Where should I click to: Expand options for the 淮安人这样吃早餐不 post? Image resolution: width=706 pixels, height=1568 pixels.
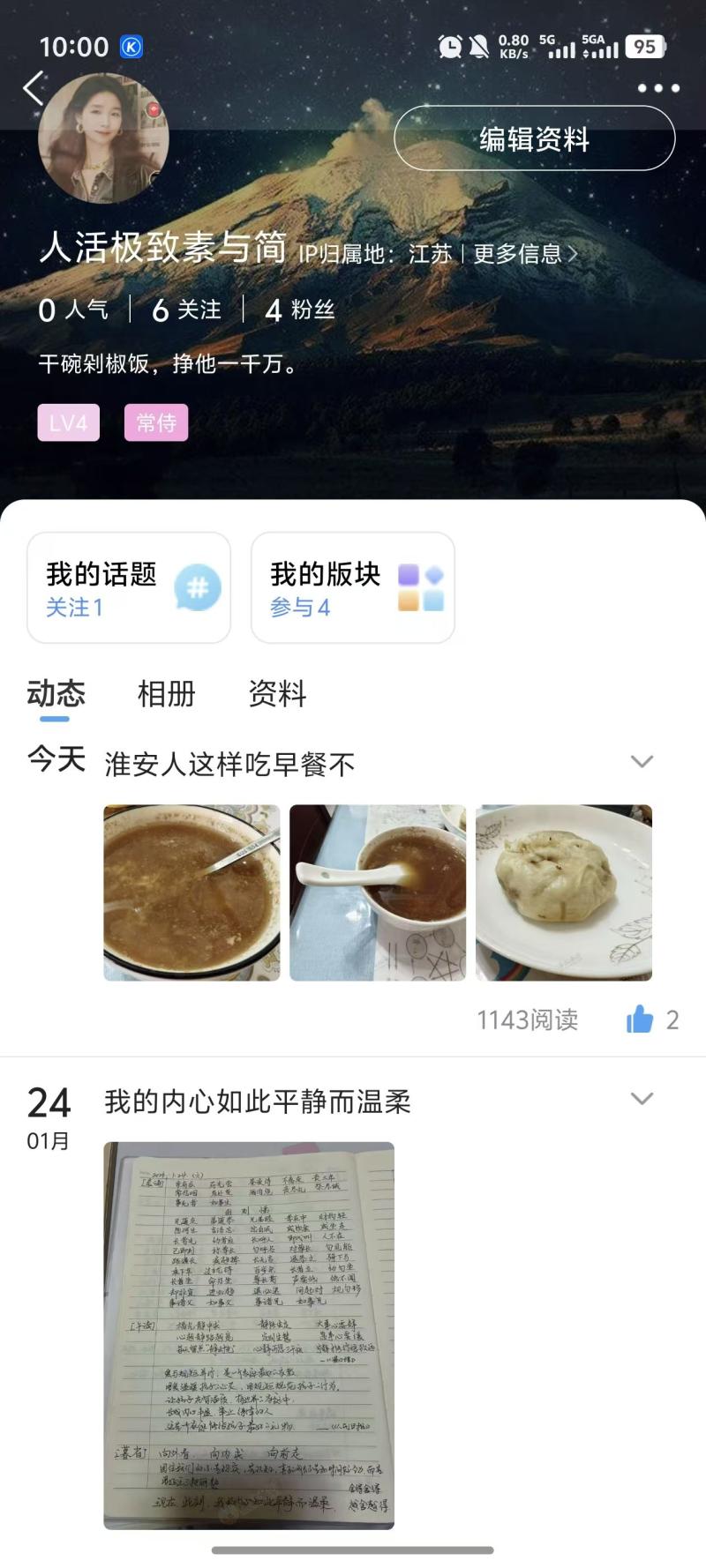642,762
